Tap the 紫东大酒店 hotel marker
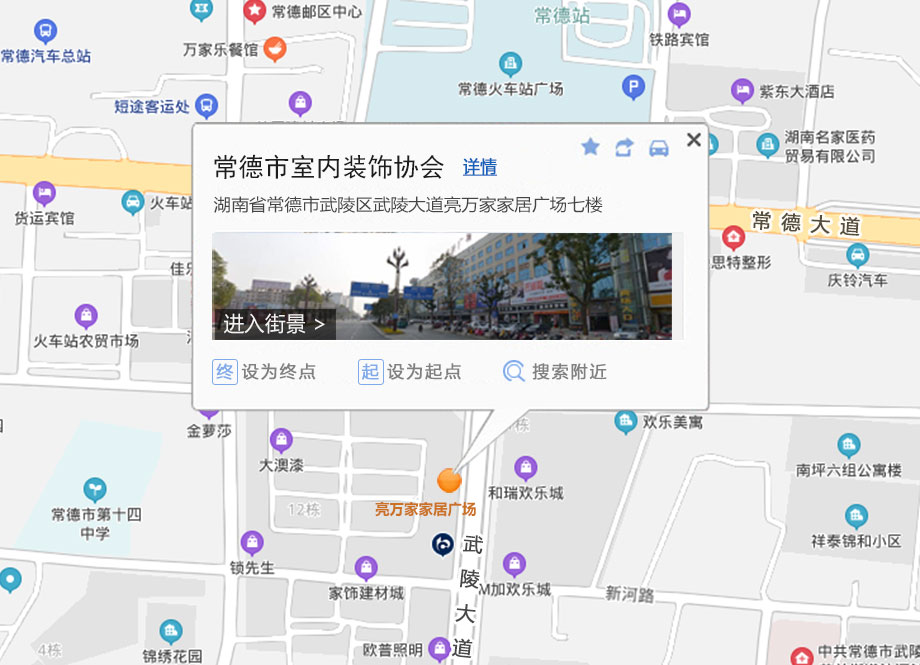 [x=742, y=90]
